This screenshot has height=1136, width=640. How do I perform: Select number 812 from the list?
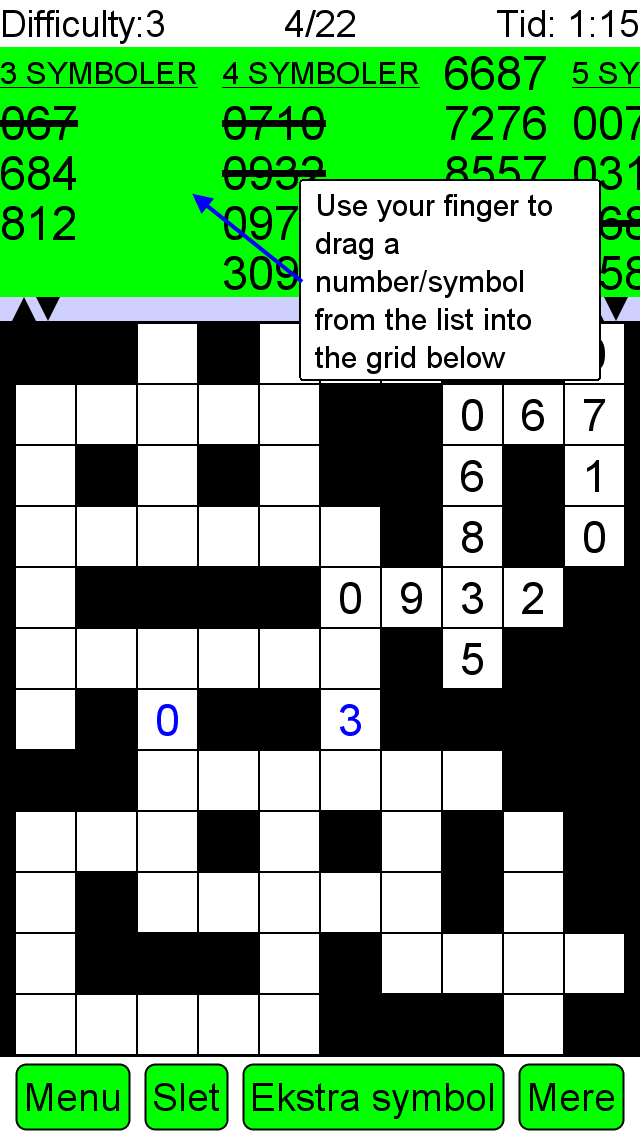click(38, 224)
